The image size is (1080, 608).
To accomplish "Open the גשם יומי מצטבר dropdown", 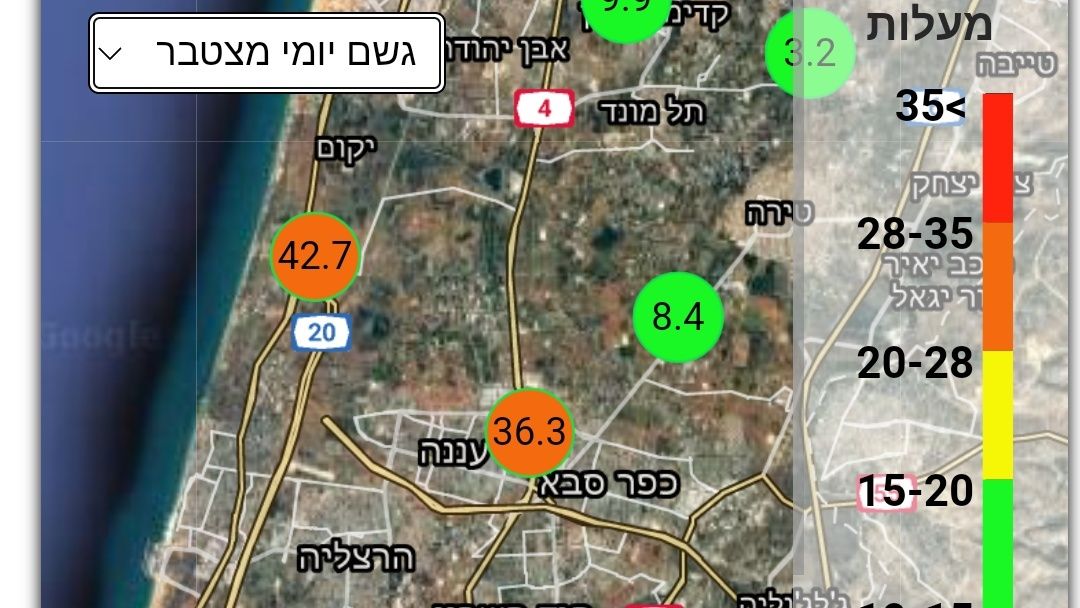I will click(266, 53).
